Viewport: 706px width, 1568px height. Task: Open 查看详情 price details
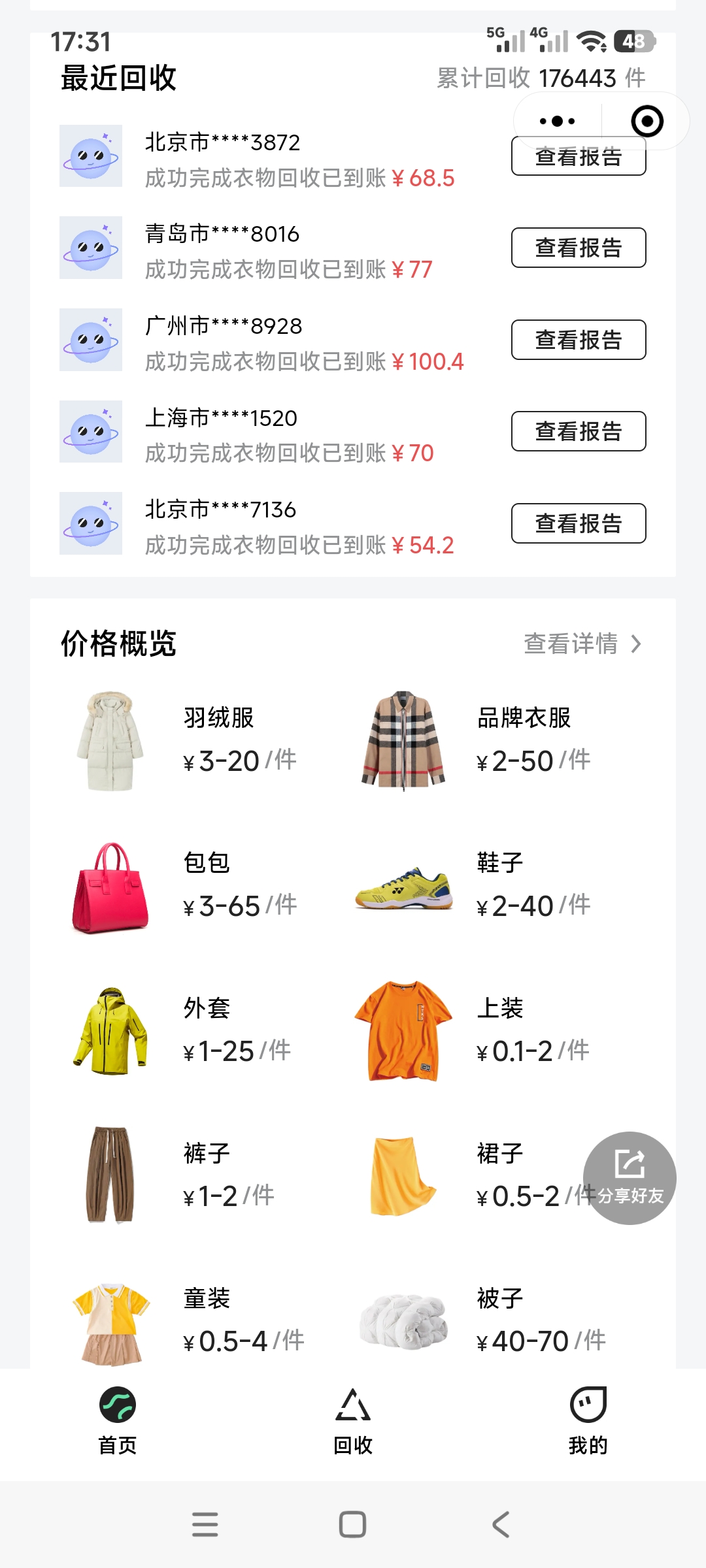pos(582,644)
